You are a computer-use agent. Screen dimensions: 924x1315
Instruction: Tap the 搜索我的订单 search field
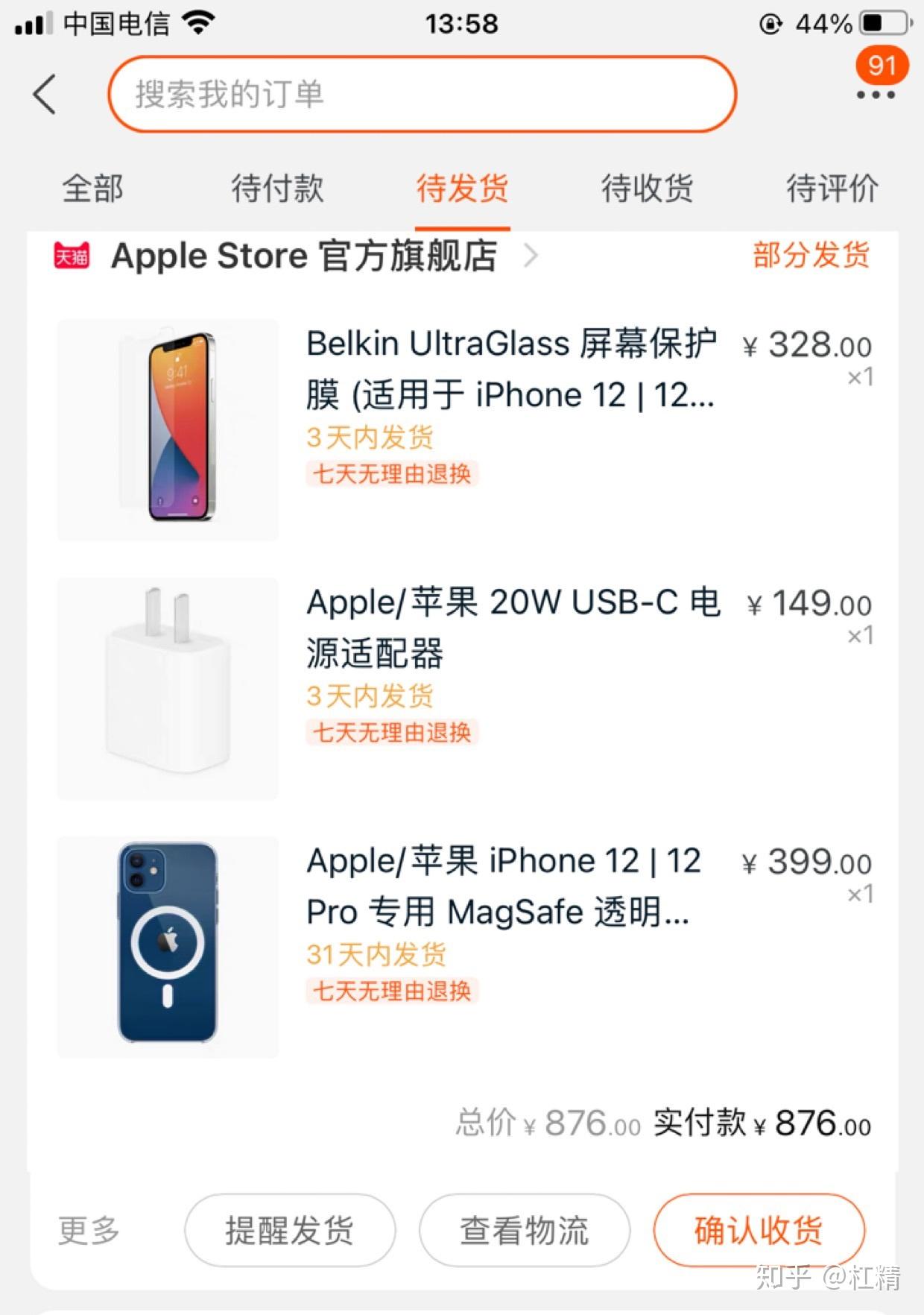pyautogui.click(x=422, y=95)
